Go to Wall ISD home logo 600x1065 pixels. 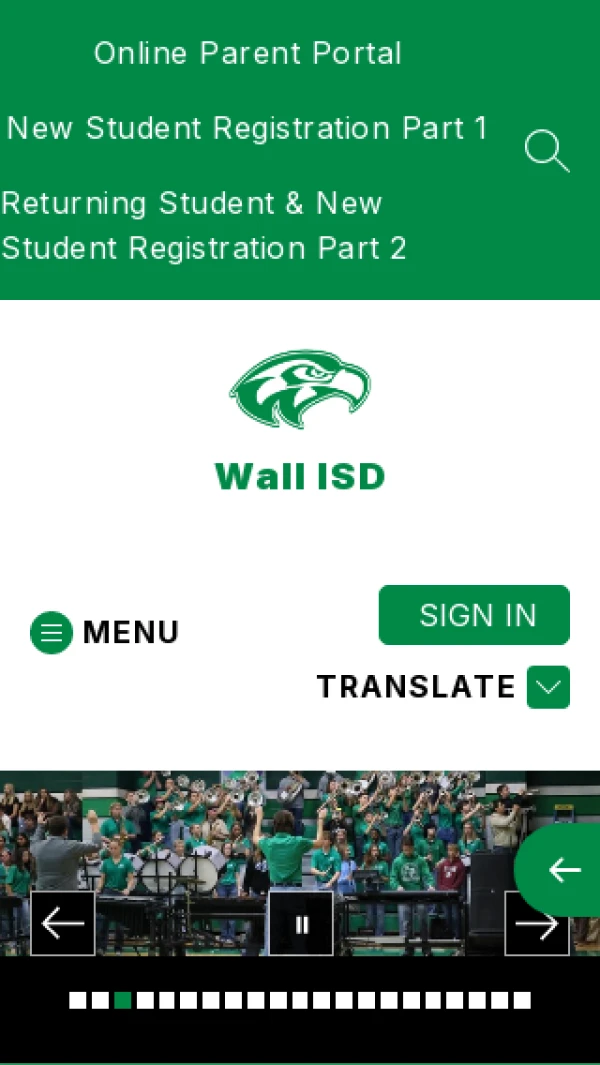point(300,420)
